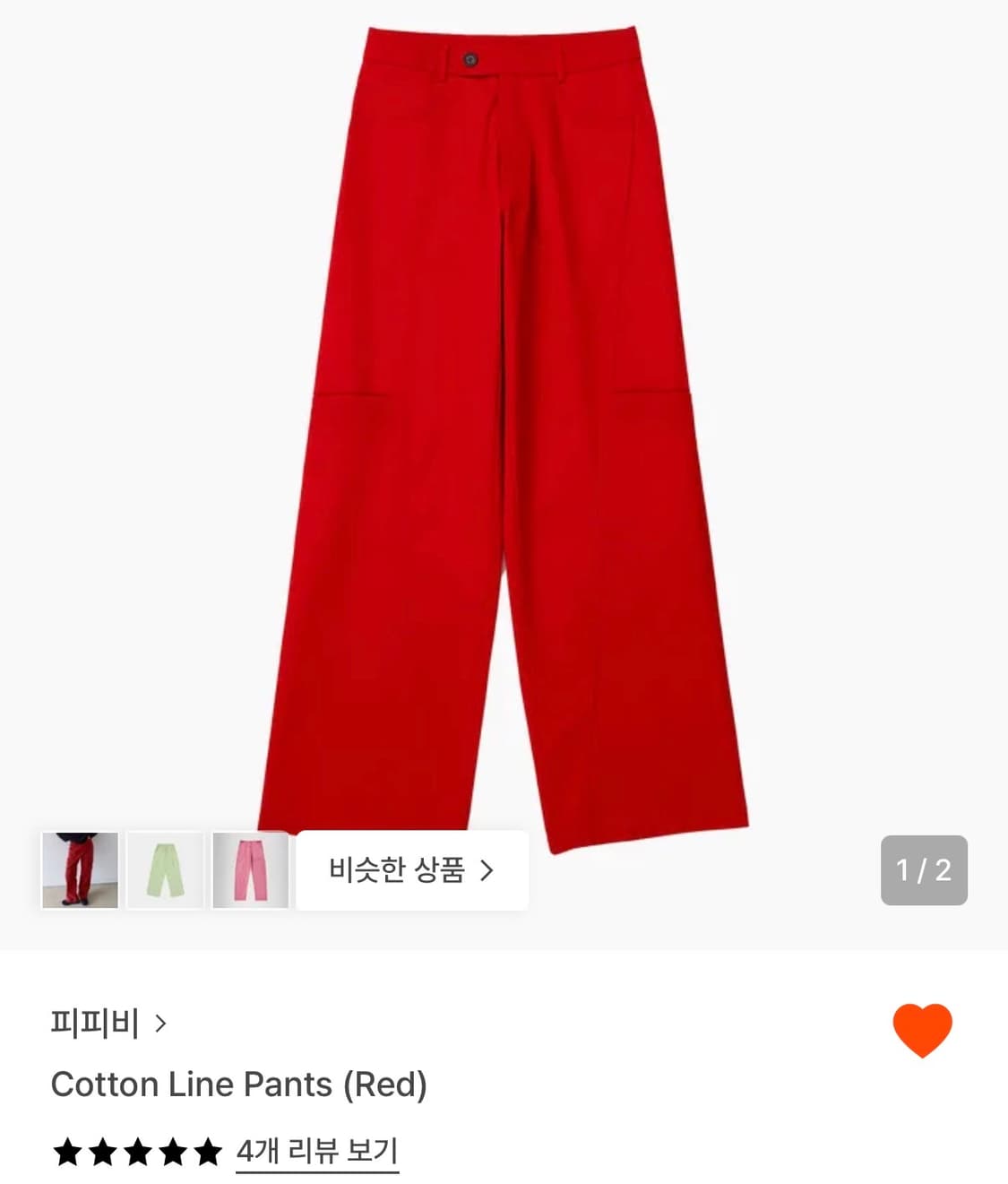Open the 4개 리뷰 보기 reviews link
Viewport: 1008px width, 1184px height.
point(318,1153)
